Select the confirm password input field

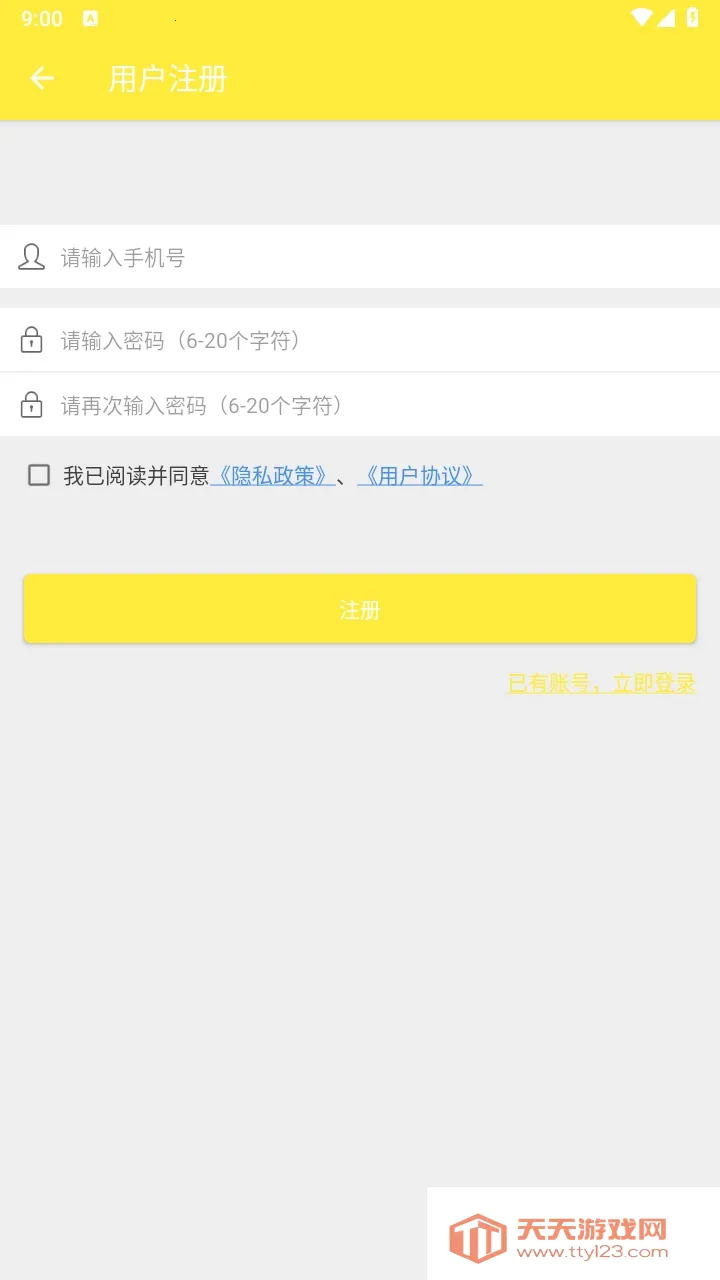[x=300, y=405]
